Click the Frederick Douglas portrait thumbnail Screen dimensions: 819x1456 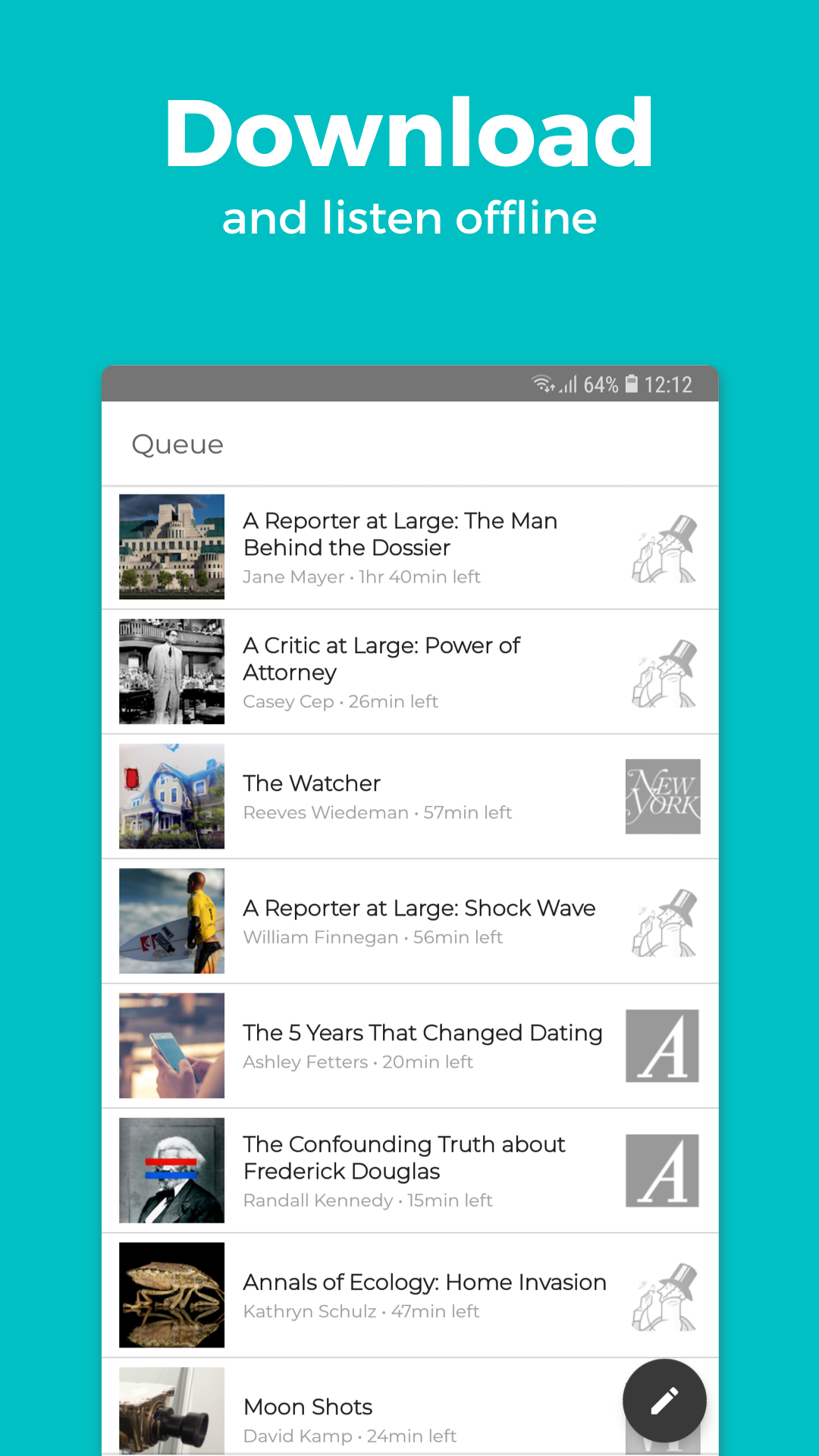click(171, 1170)
